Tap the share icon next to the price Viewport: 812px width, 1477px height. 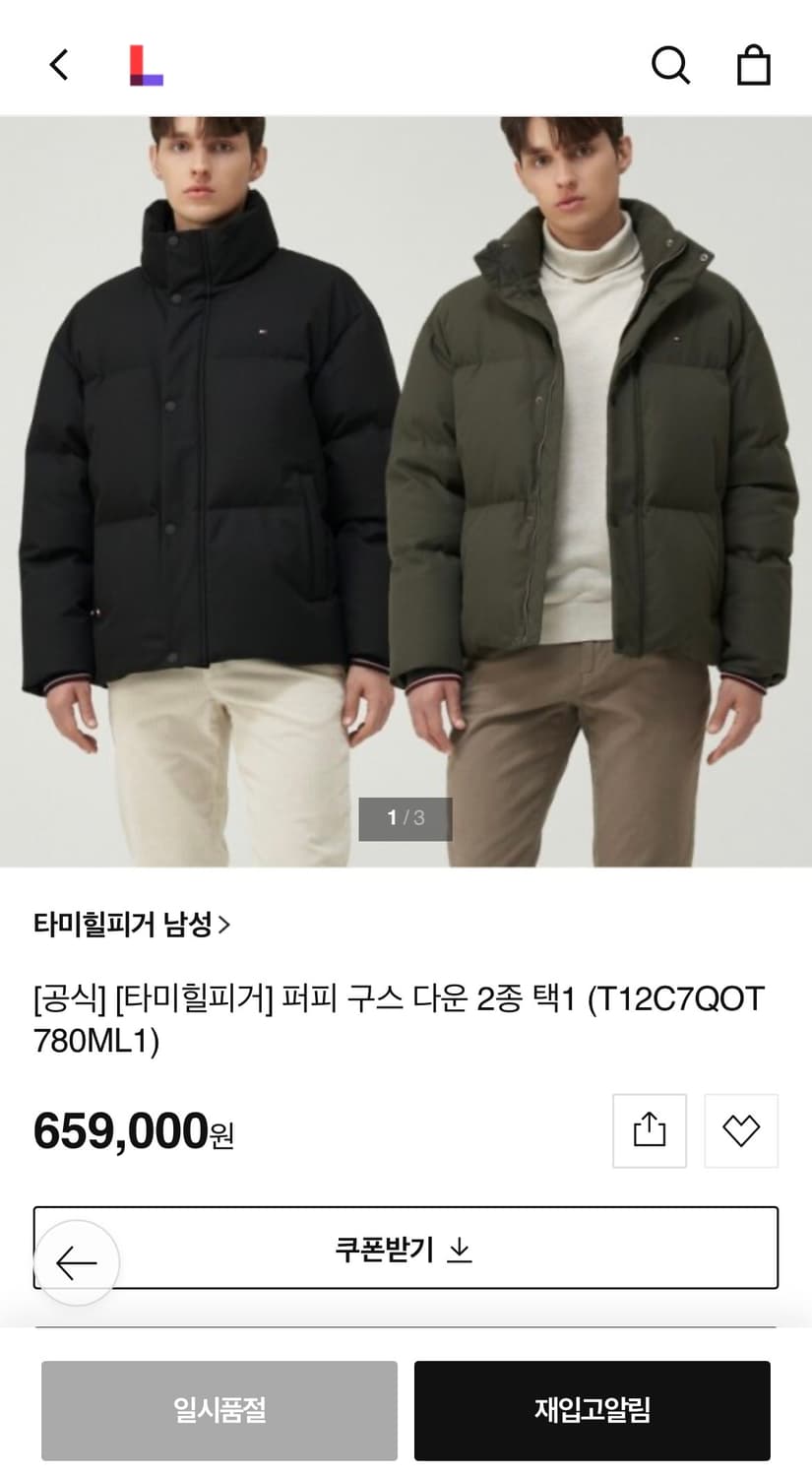coord(649,1130)
